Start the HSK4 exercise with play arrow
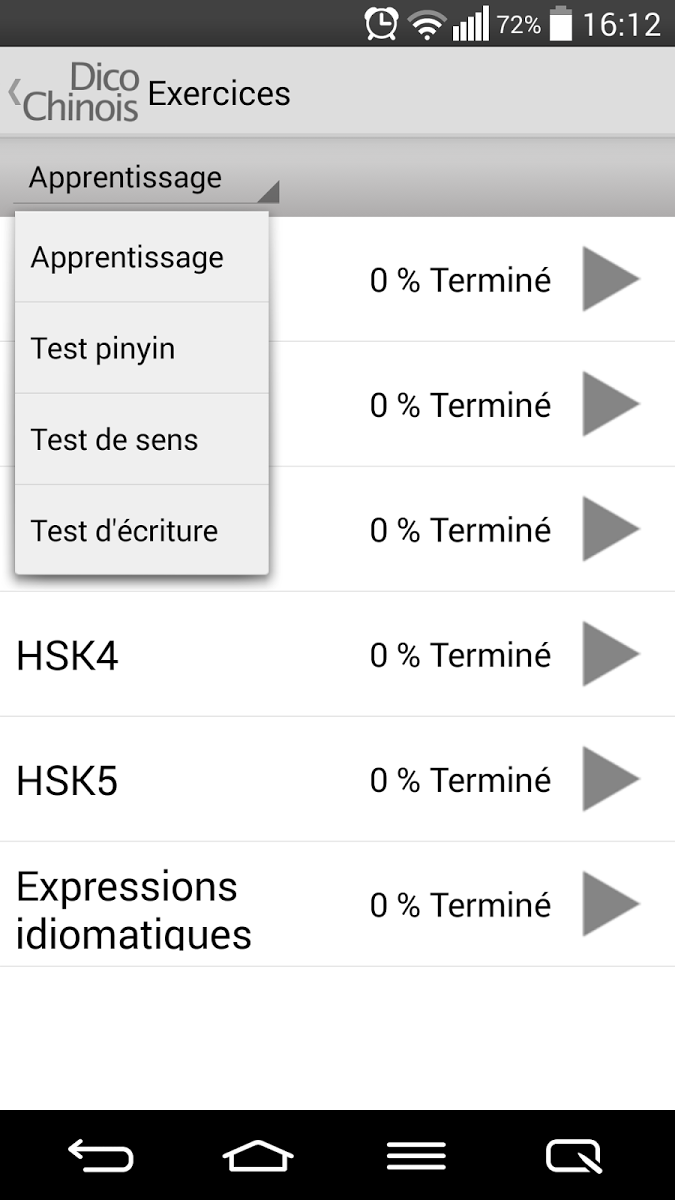 tap(611, 654)
